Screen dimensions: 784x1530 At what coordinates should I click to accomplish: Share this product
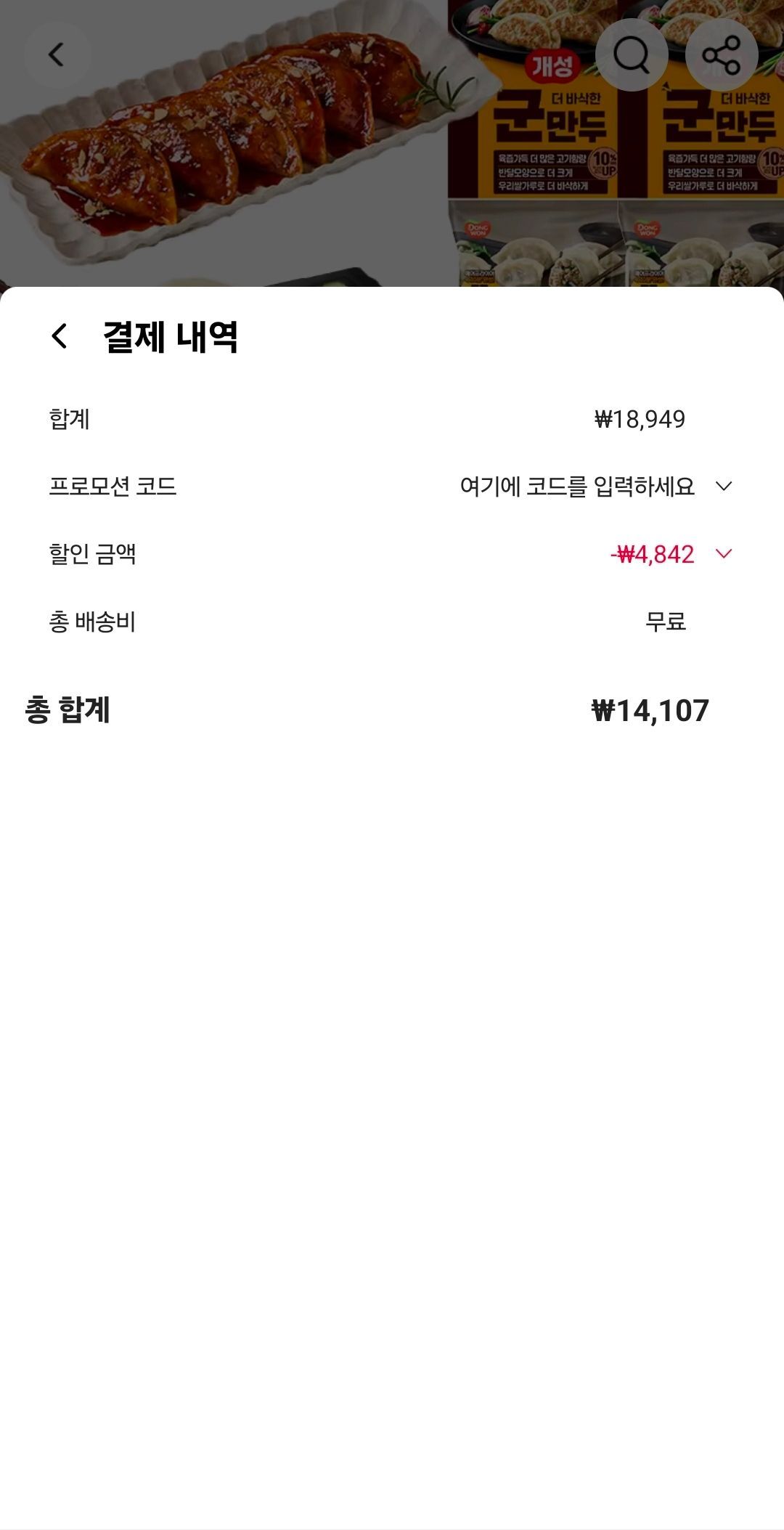(x=721, y=55)
